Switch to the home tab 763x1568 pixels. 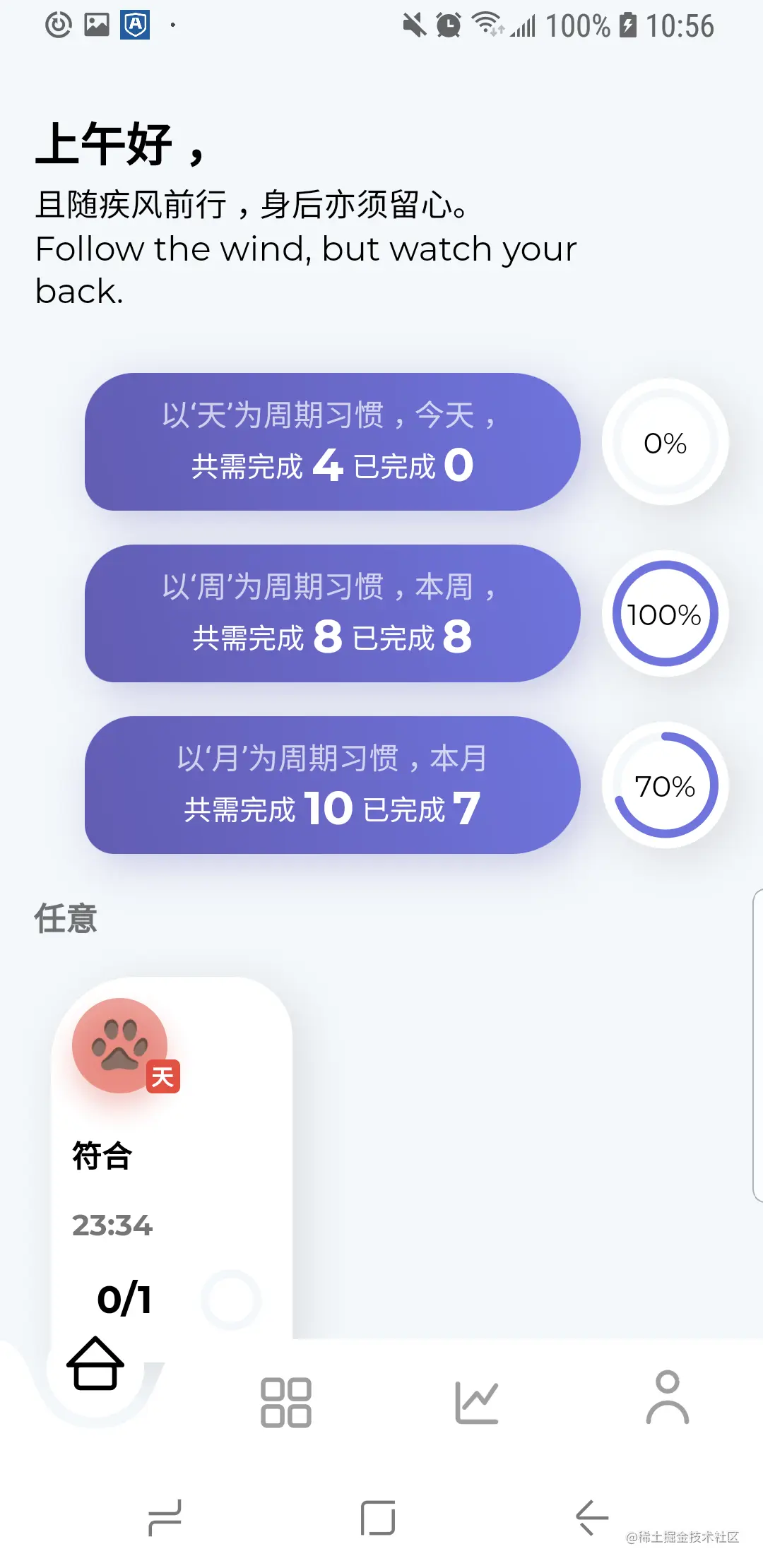(95, 1365)
